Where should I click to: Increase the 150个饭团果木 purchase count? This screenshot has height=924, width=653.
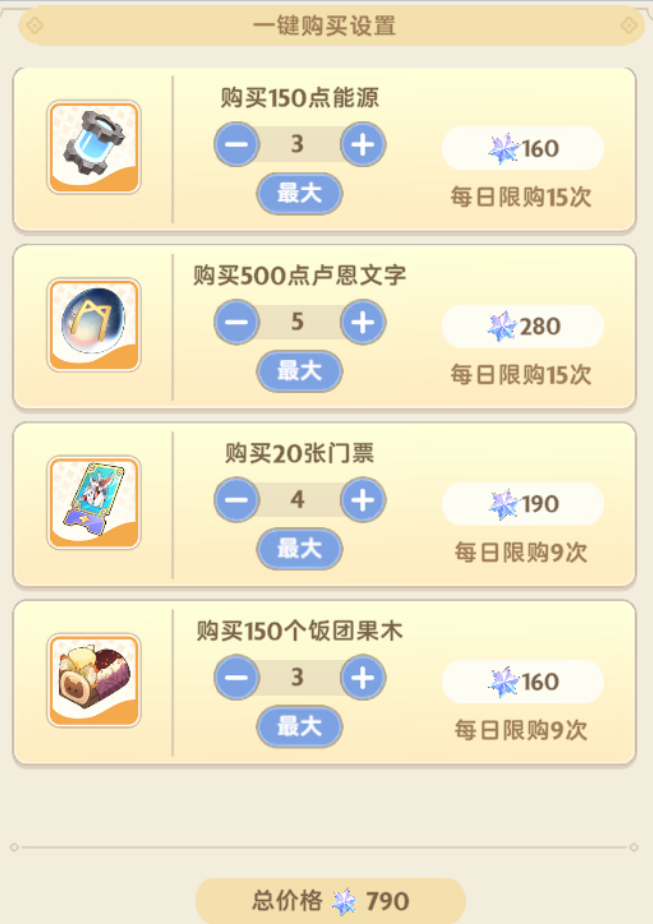point(362,678)
